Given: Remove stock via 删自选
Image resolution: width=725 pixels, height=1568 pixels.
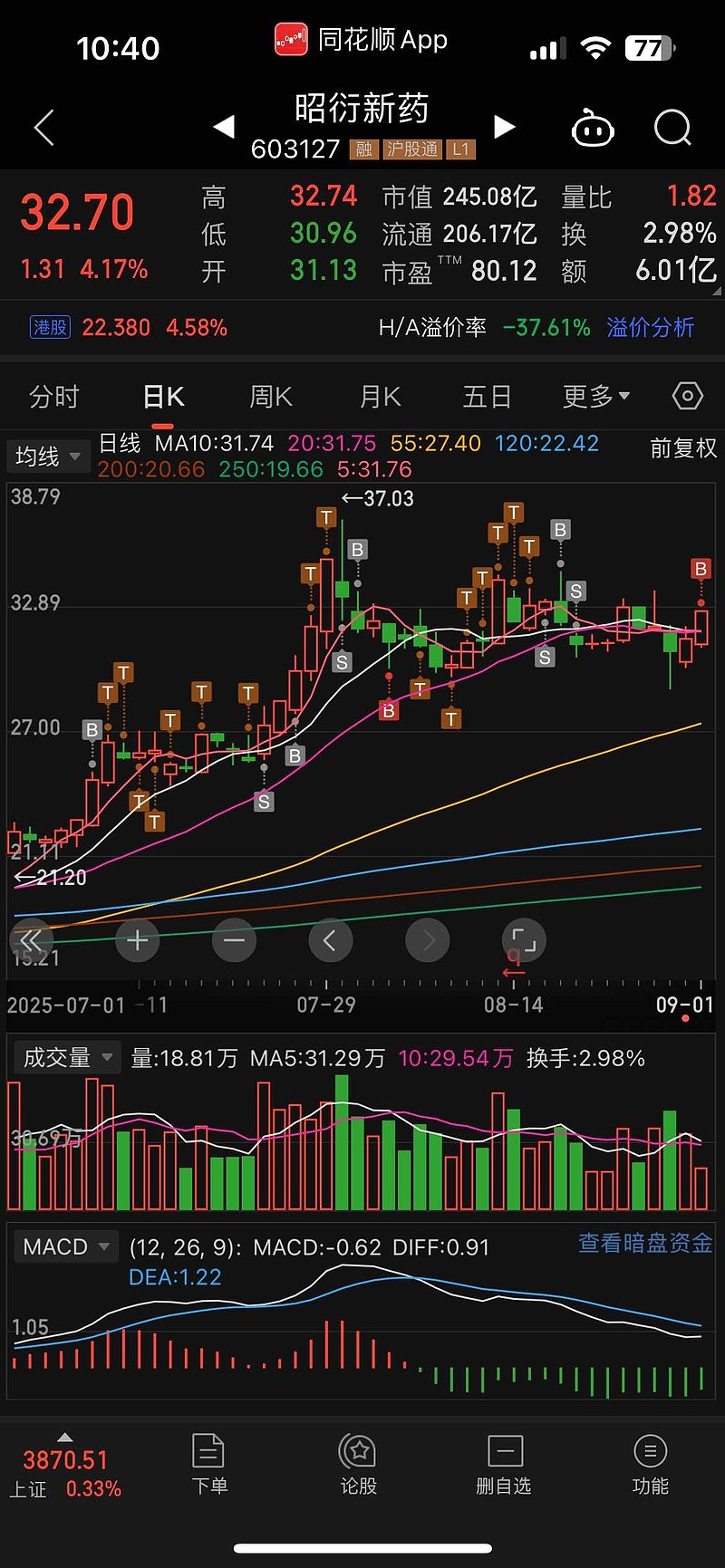Looking at the screenshot, I should pos(504,1463).
